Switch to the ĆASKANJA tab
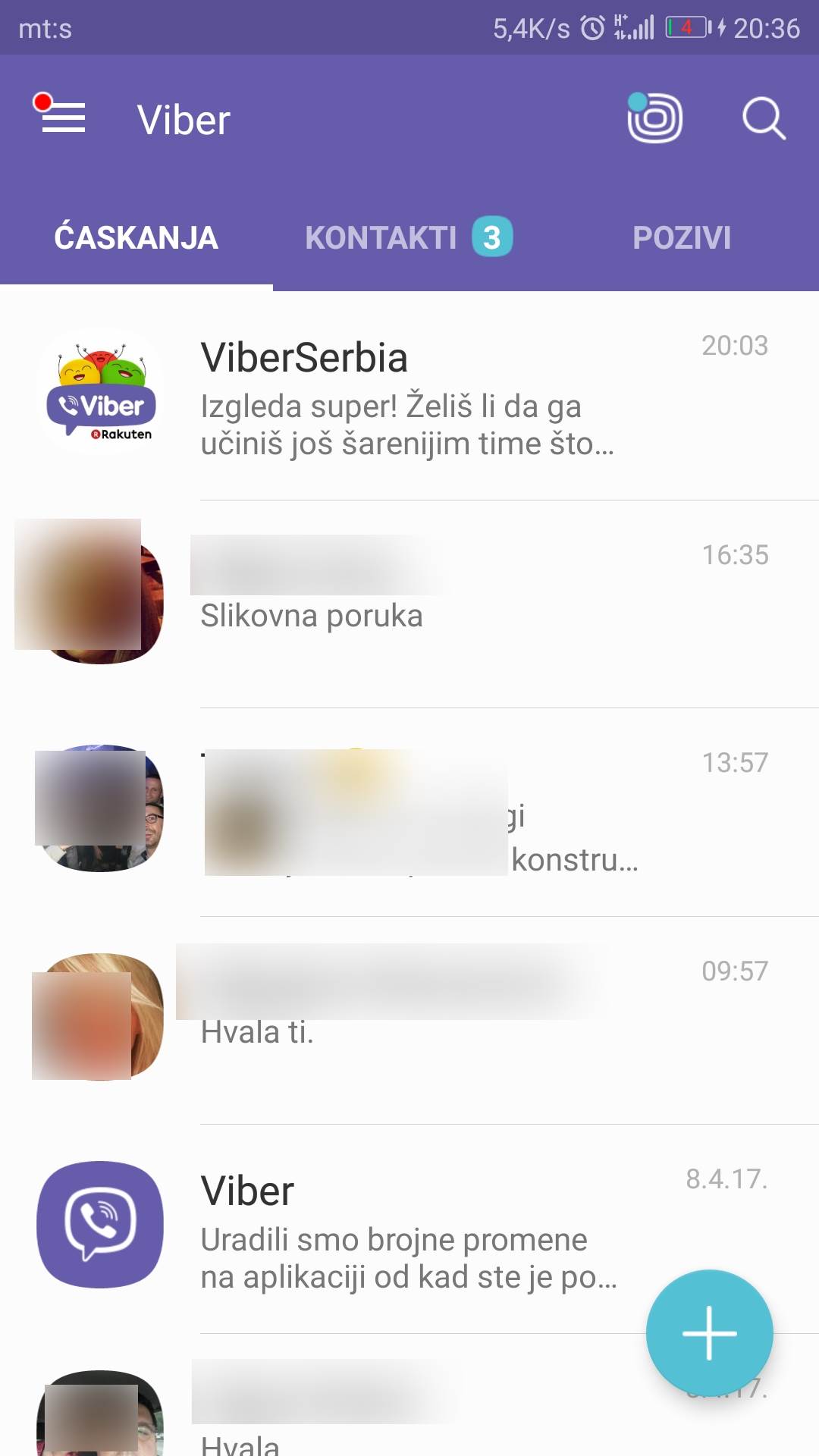Viewport: 819px width, 1456px height. pyautogui.click(x=136, y=238)
